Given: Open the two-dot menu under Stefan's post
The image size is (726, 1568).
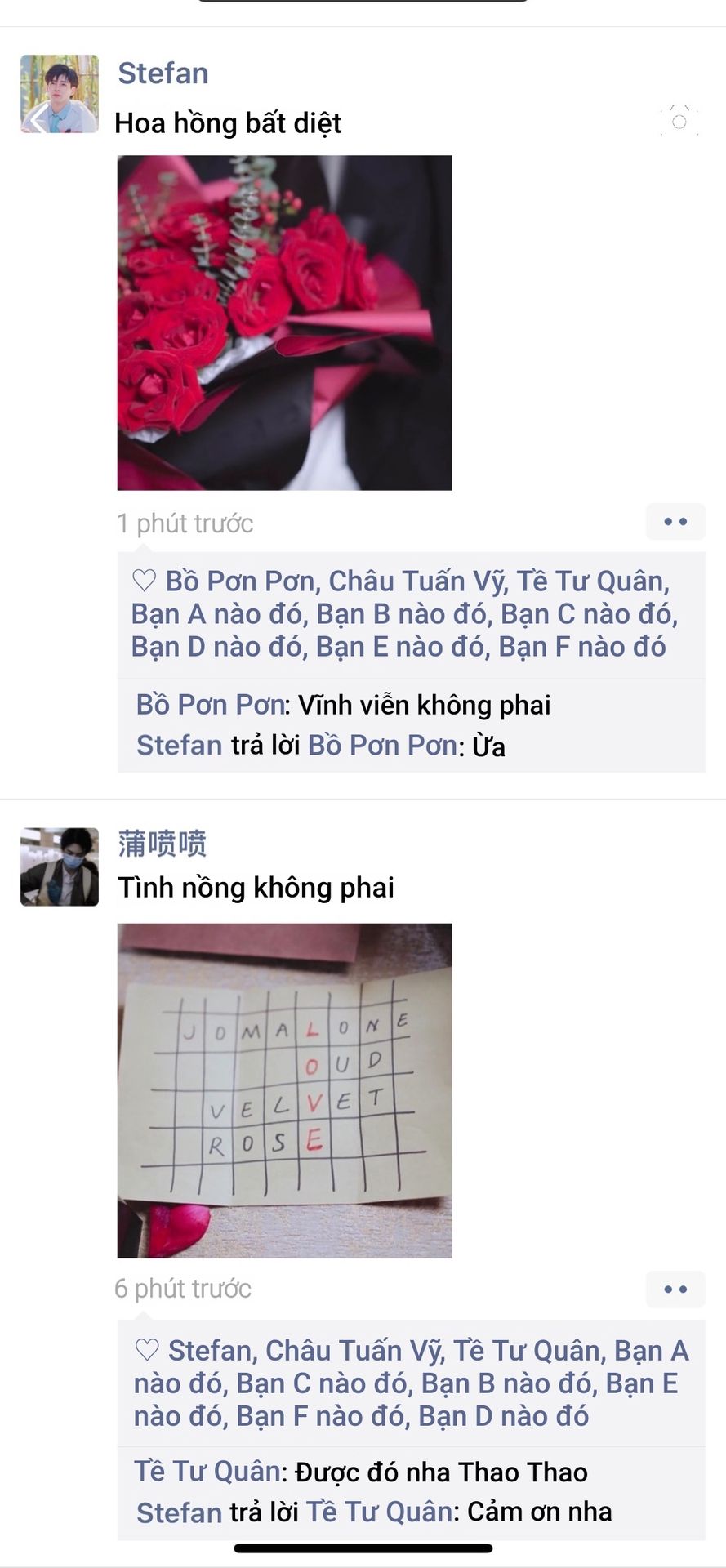Looking at the screenshot, I should (675, 522).
